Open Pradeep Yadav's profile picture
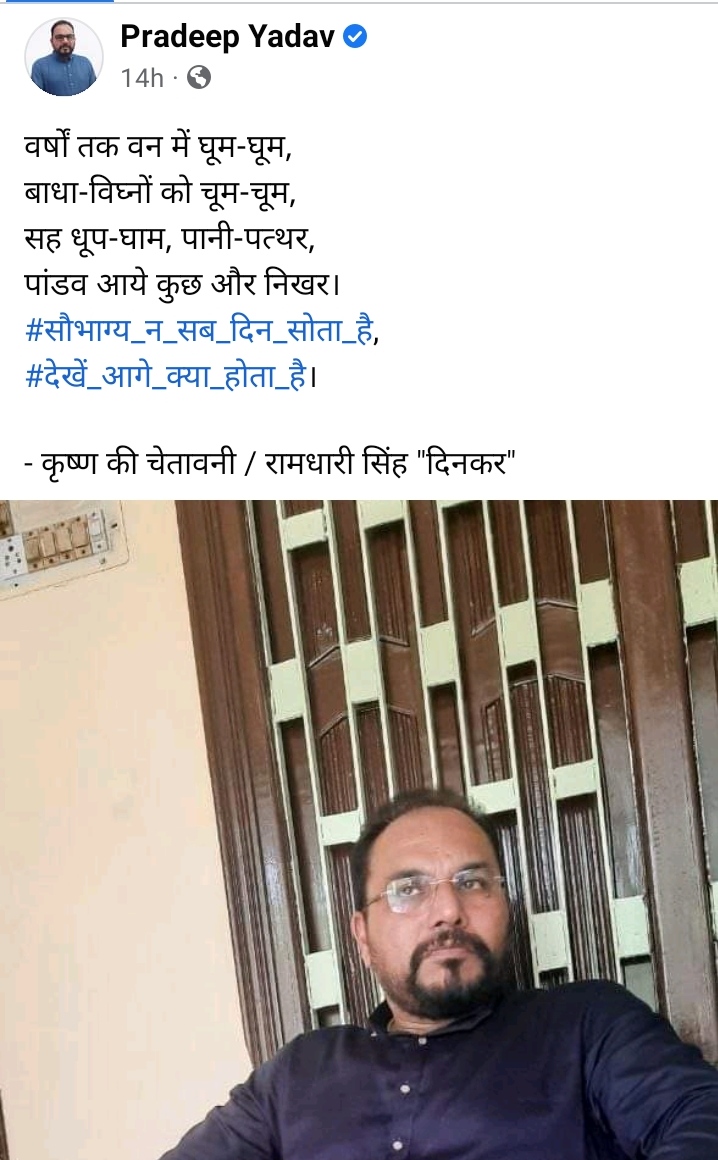The height and width of the screenshot is (1160, 718). tap(64, 57)
